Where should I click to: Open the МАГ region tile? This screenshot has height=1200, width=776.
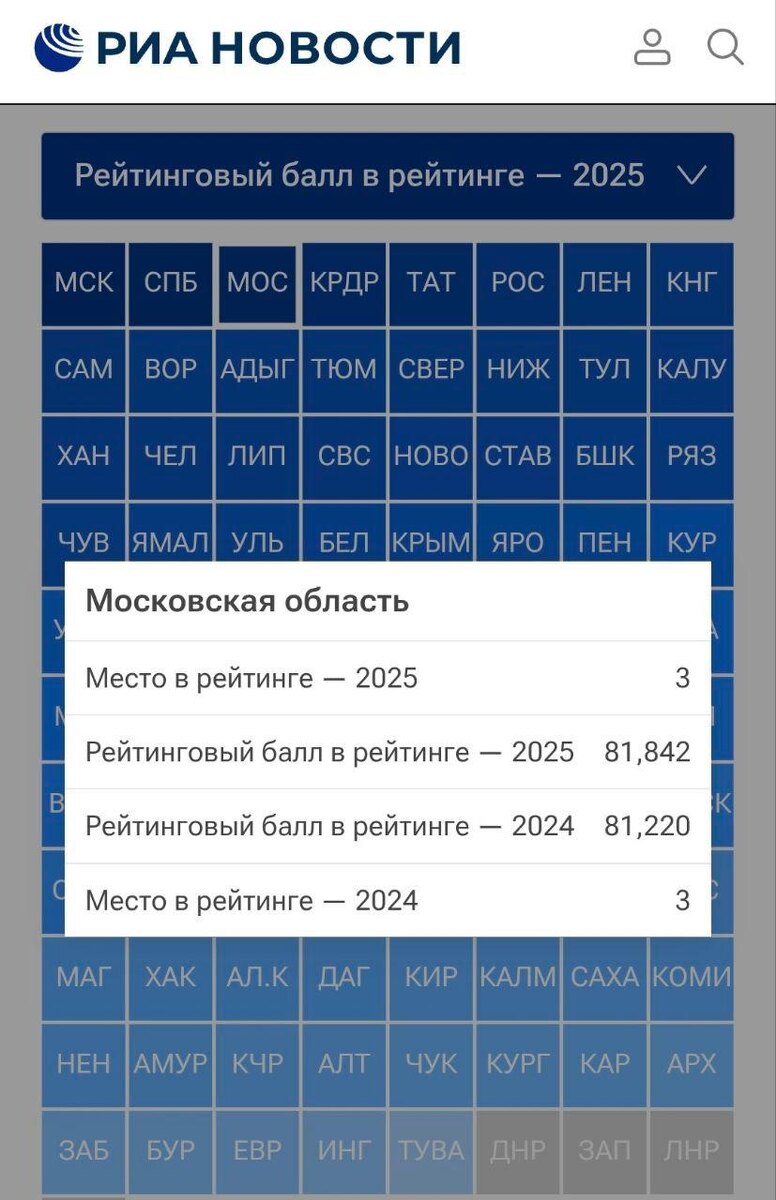click(x=84, y=976)
